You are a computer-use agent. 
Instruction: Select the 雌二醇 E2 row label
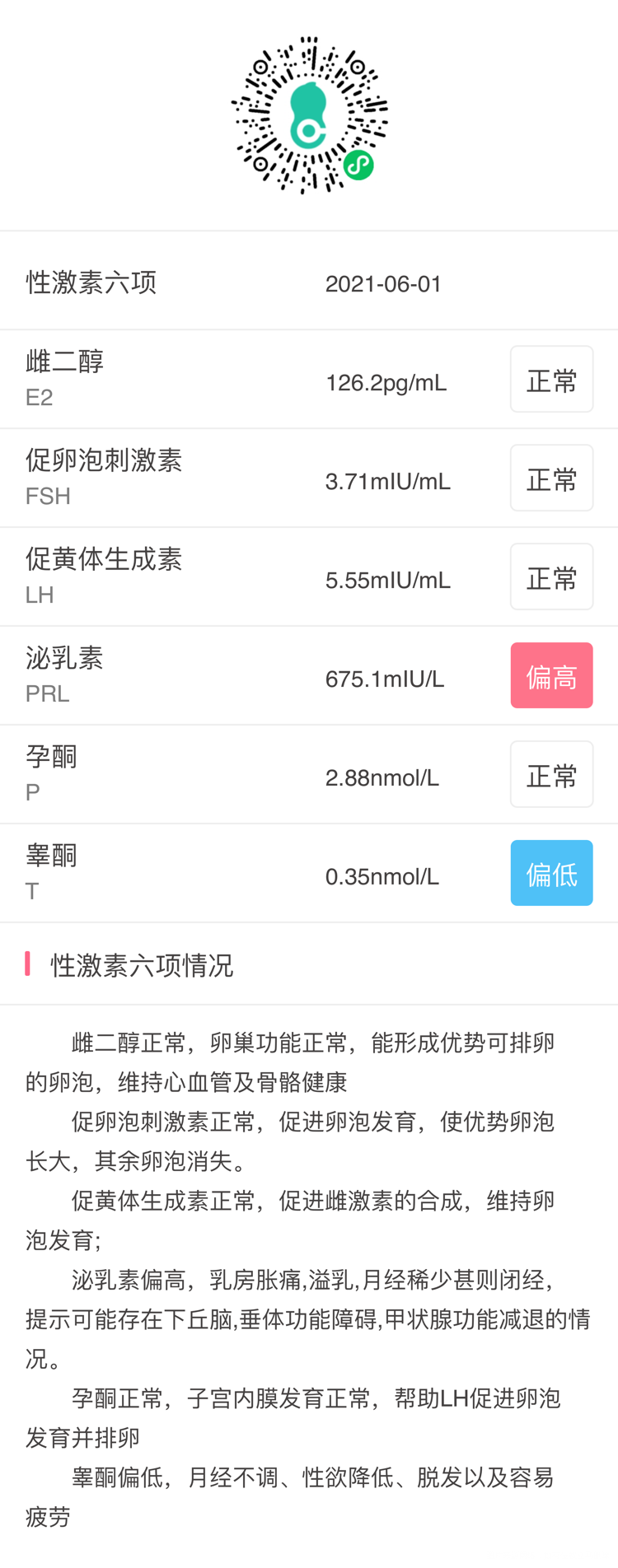pos(63,379)
